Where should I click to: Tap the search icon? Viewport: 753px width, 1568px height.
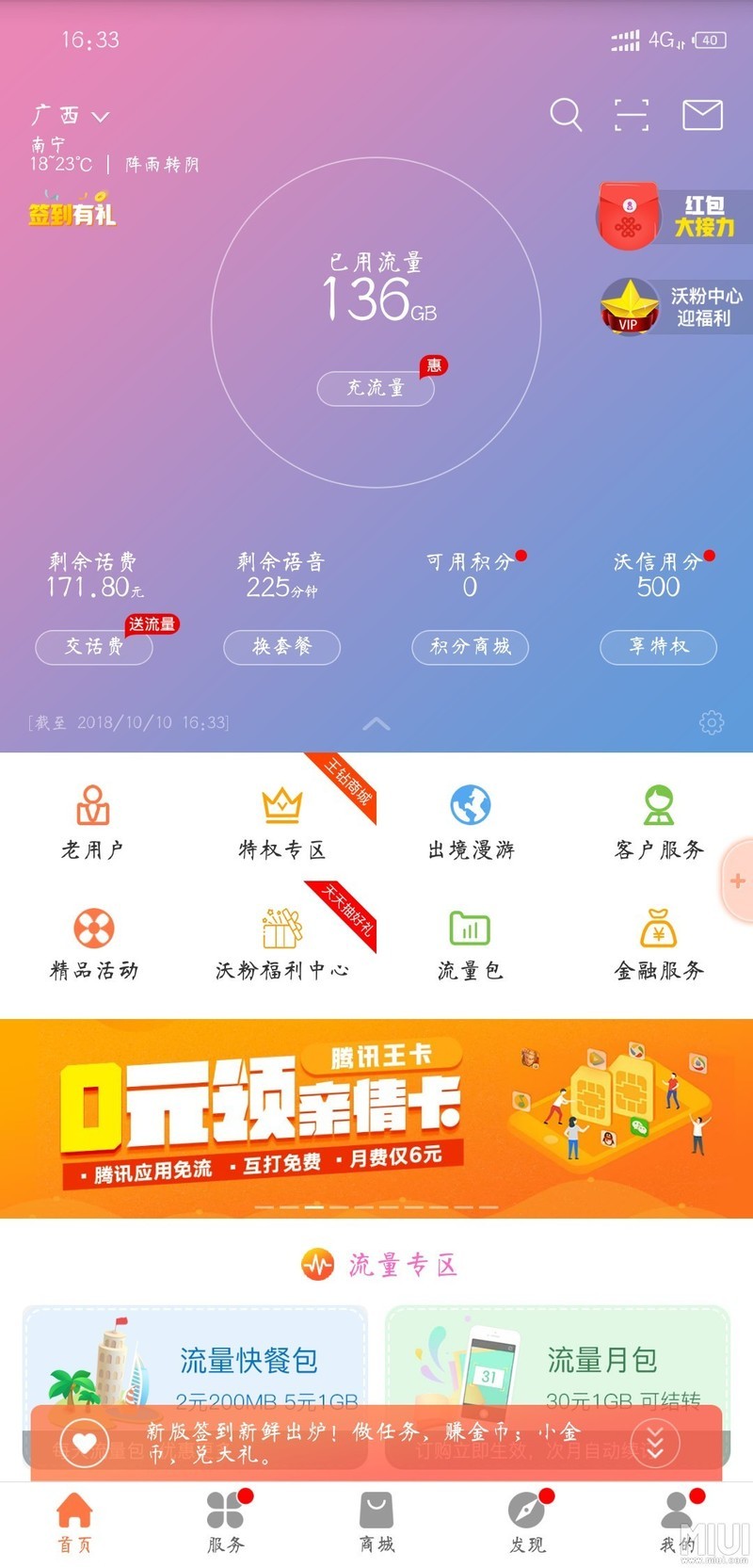(566, 115)
